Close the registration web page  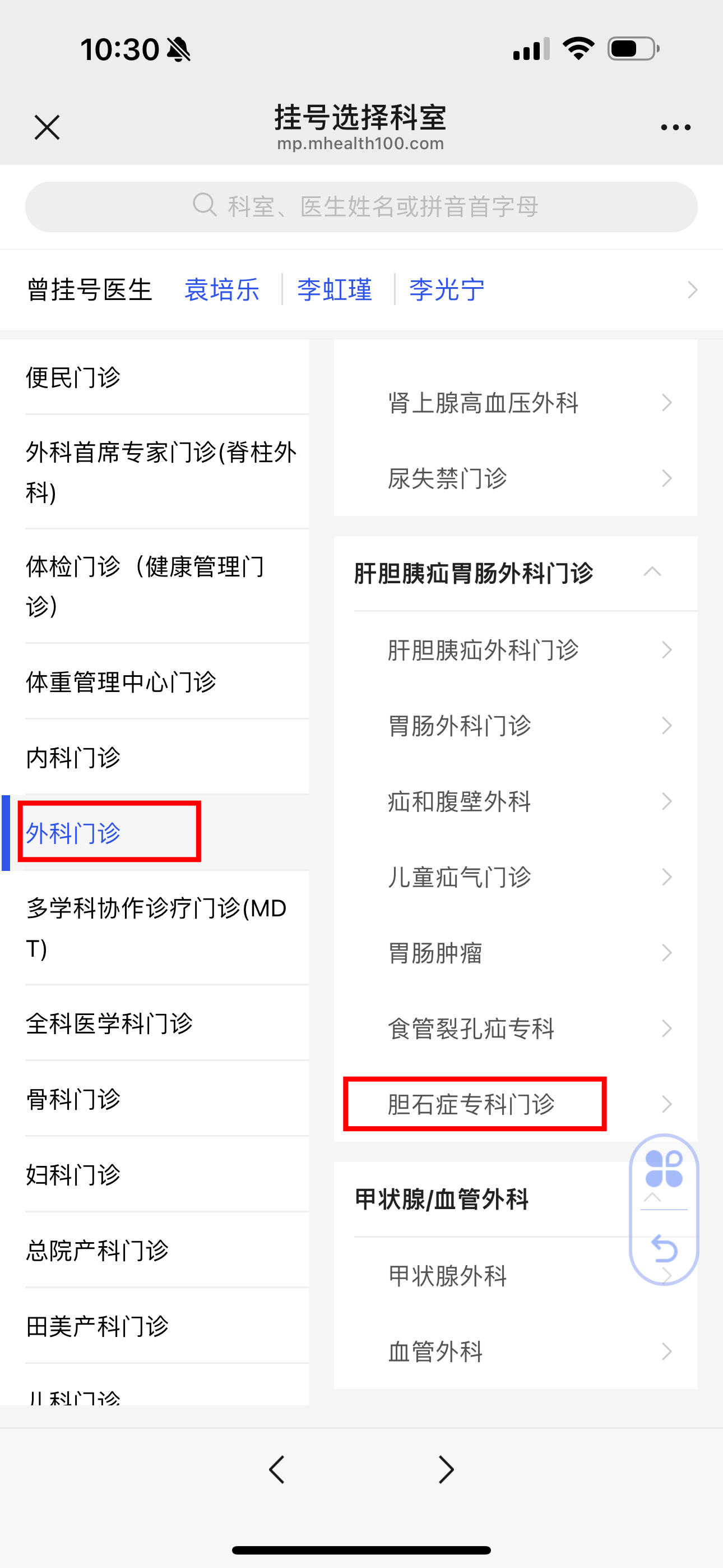click(x=47, y=127)
